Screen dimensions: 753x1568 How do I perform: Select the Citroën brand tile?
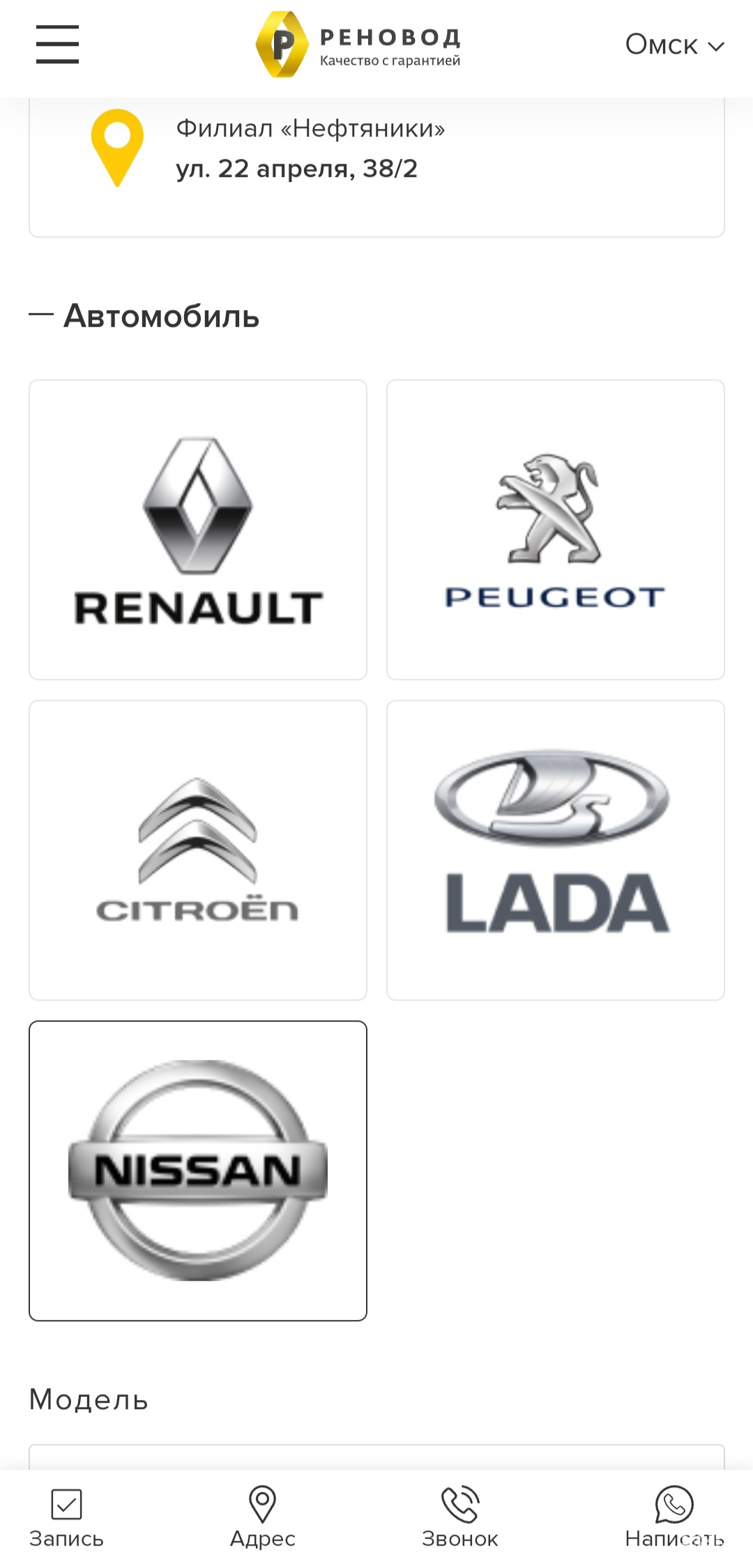pyautogui.click(x=198, y=850)
